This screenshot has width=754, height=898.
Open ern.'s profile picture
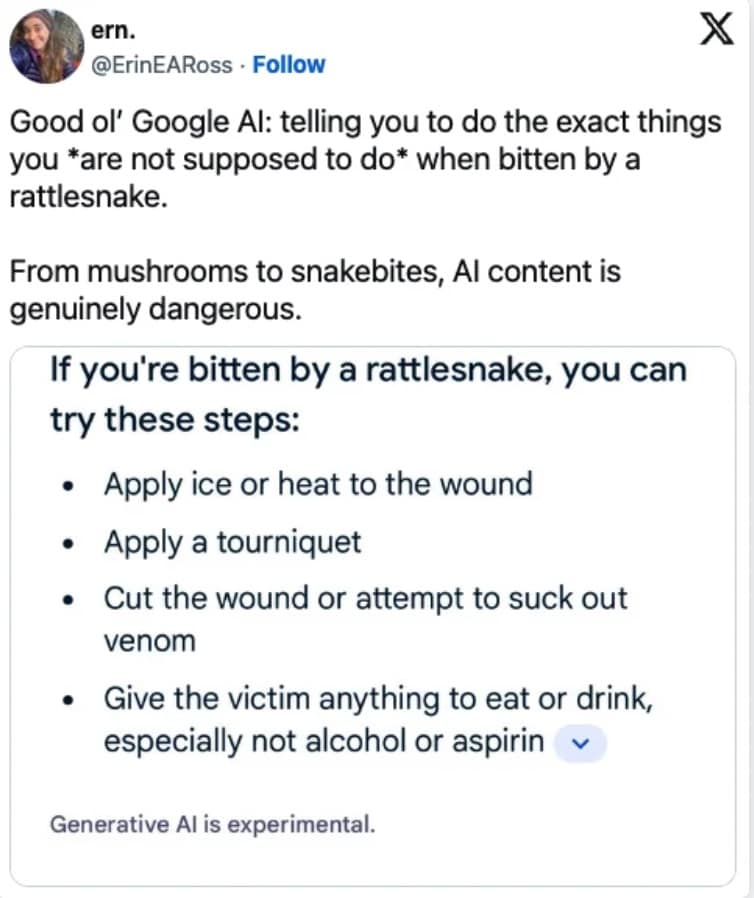pyautogui.click(x=47, y=46)
